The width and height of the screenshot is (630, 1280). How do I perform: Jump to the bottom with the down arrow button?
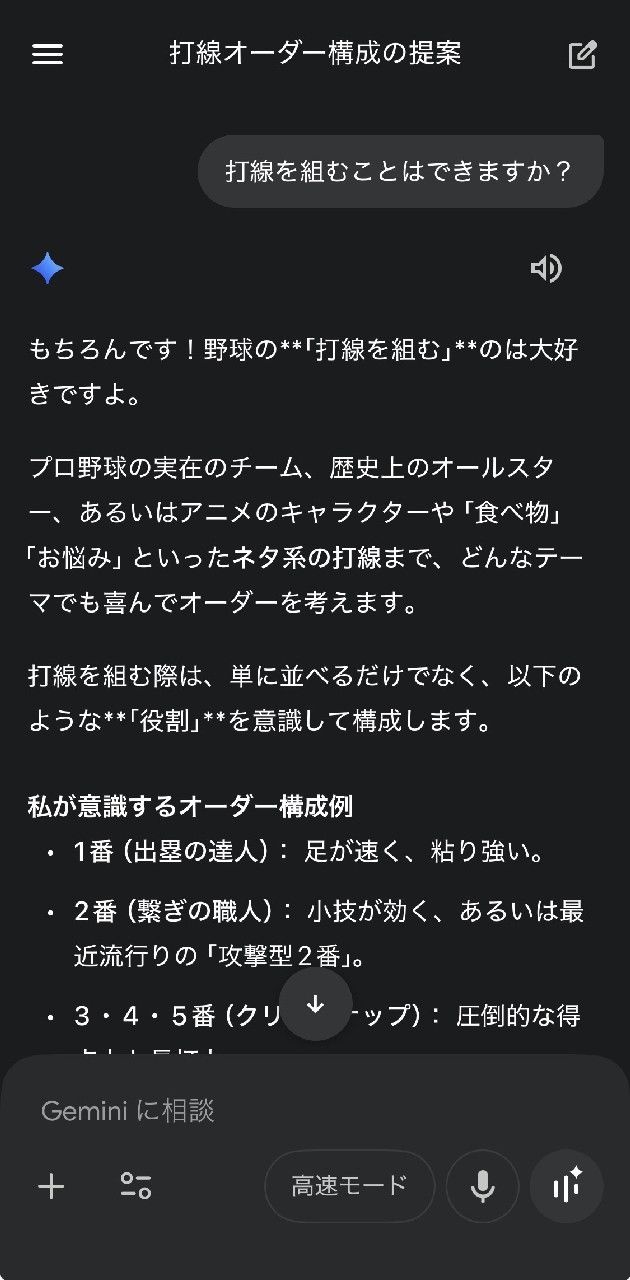click(x=316, y=1004)
